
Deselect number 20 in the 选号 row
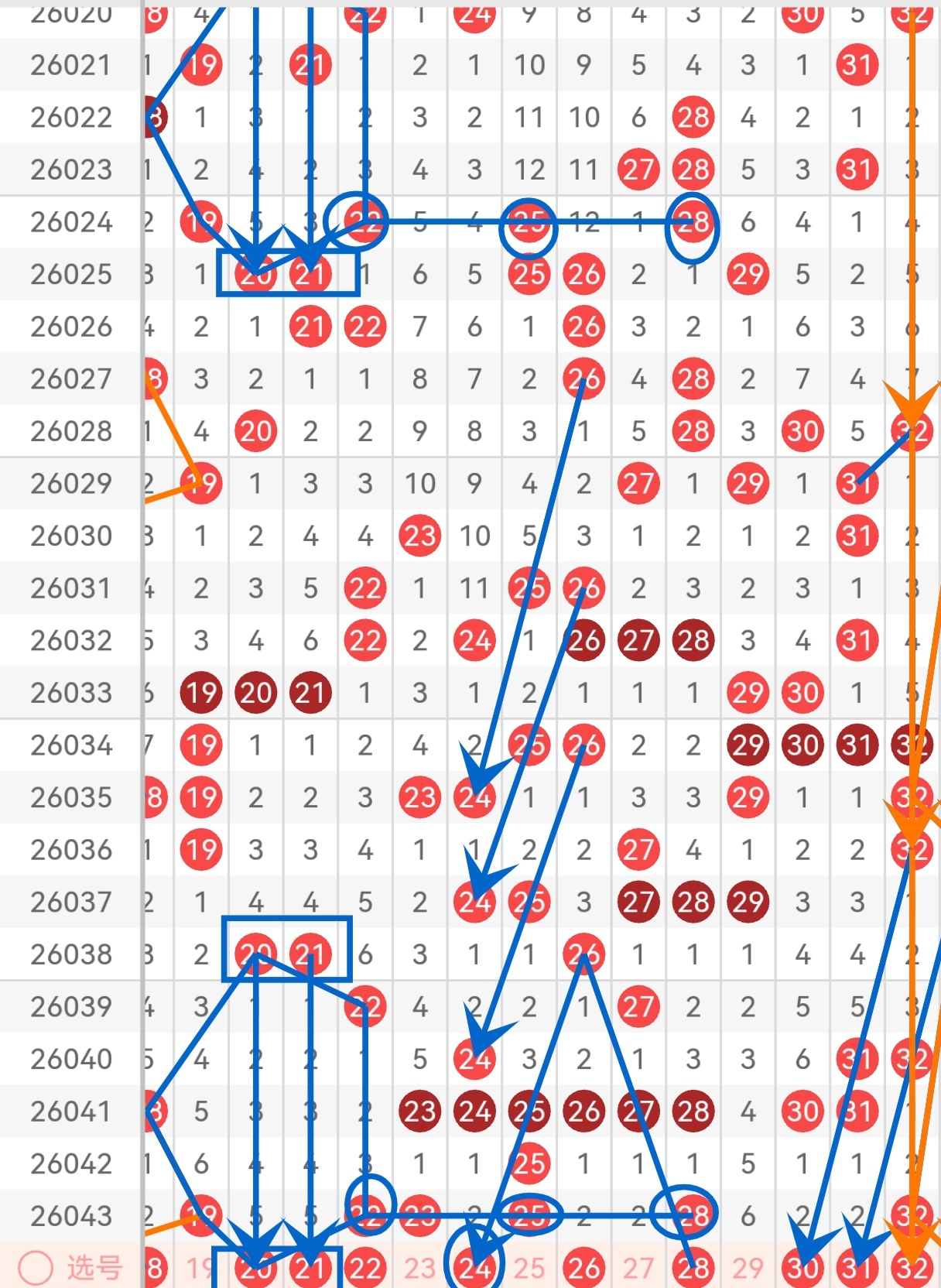point(255,1268)
